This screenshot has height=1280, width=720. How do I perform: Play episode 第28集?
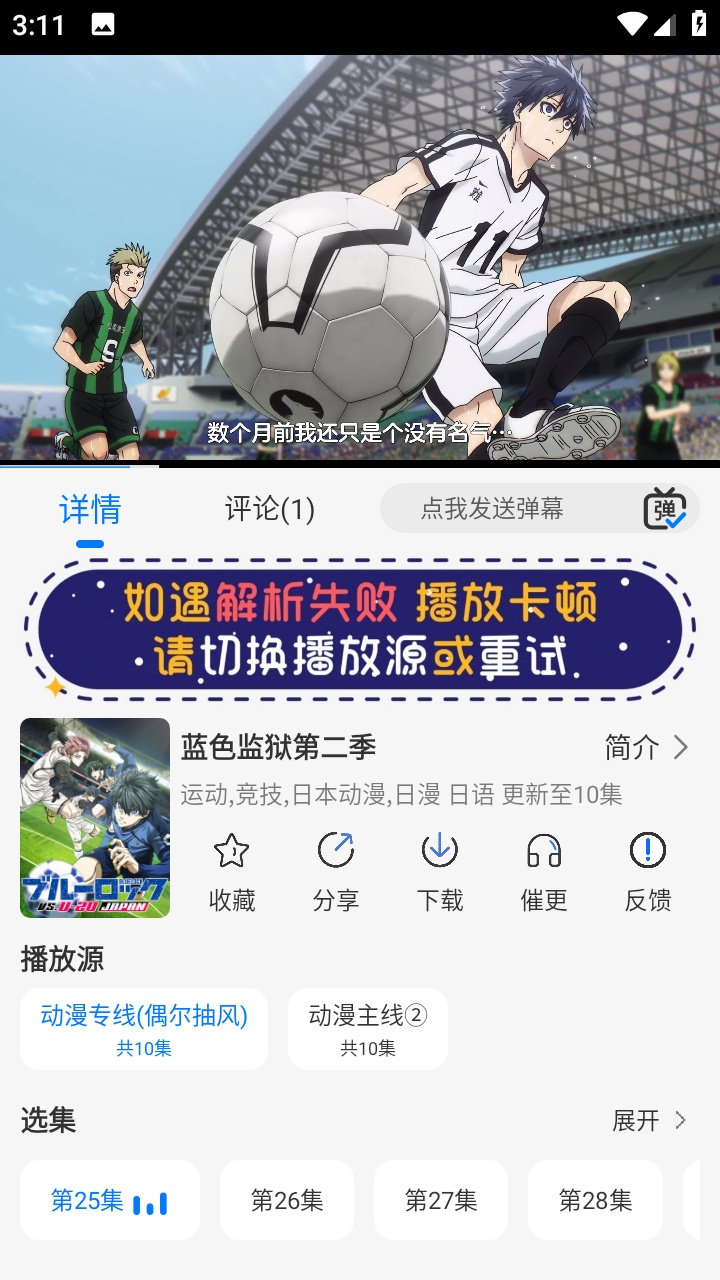(x=595, y=1200)
